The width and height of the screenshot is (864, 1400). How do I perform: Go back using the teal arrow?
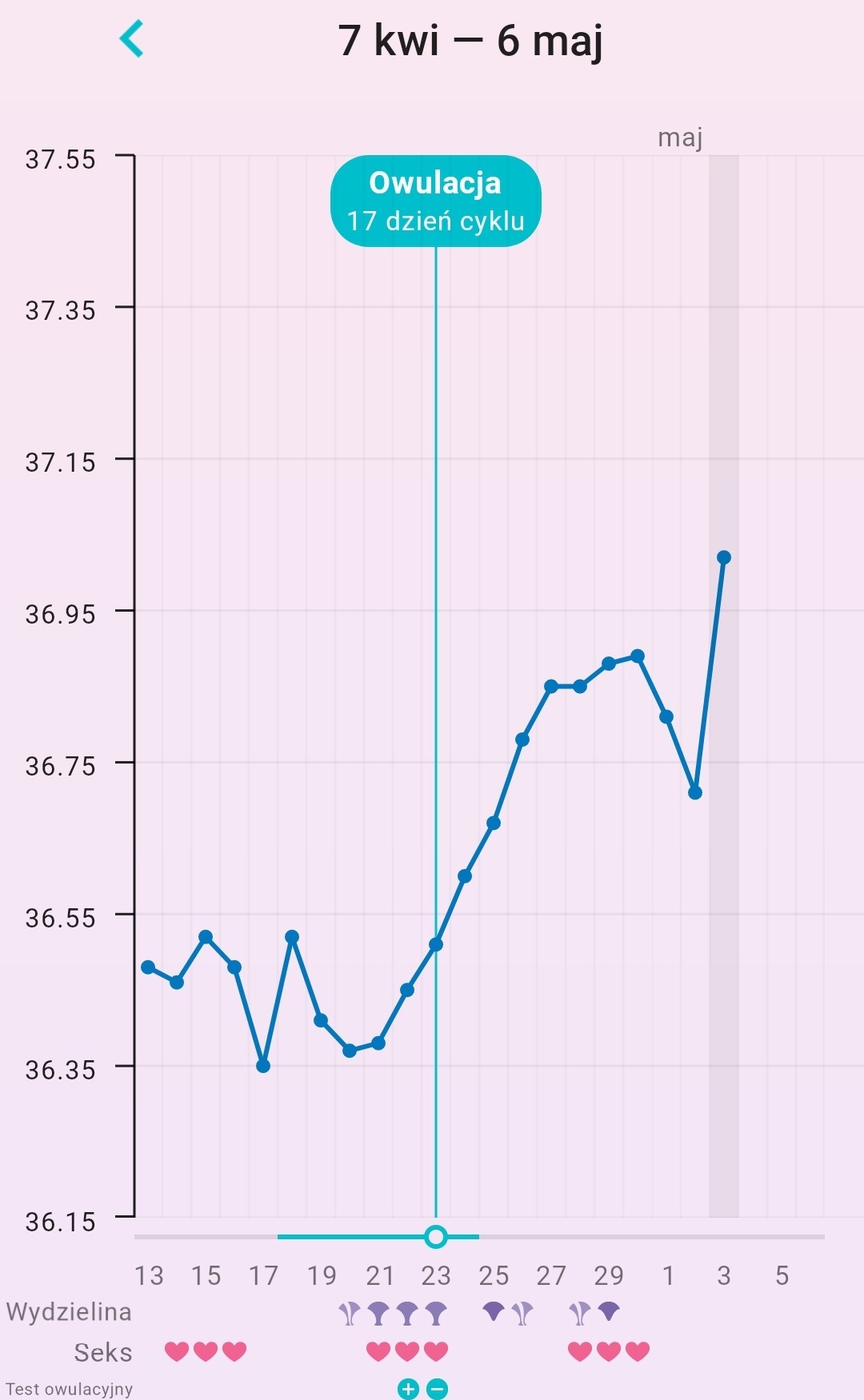pyautogui.click(x=131, y=38)
